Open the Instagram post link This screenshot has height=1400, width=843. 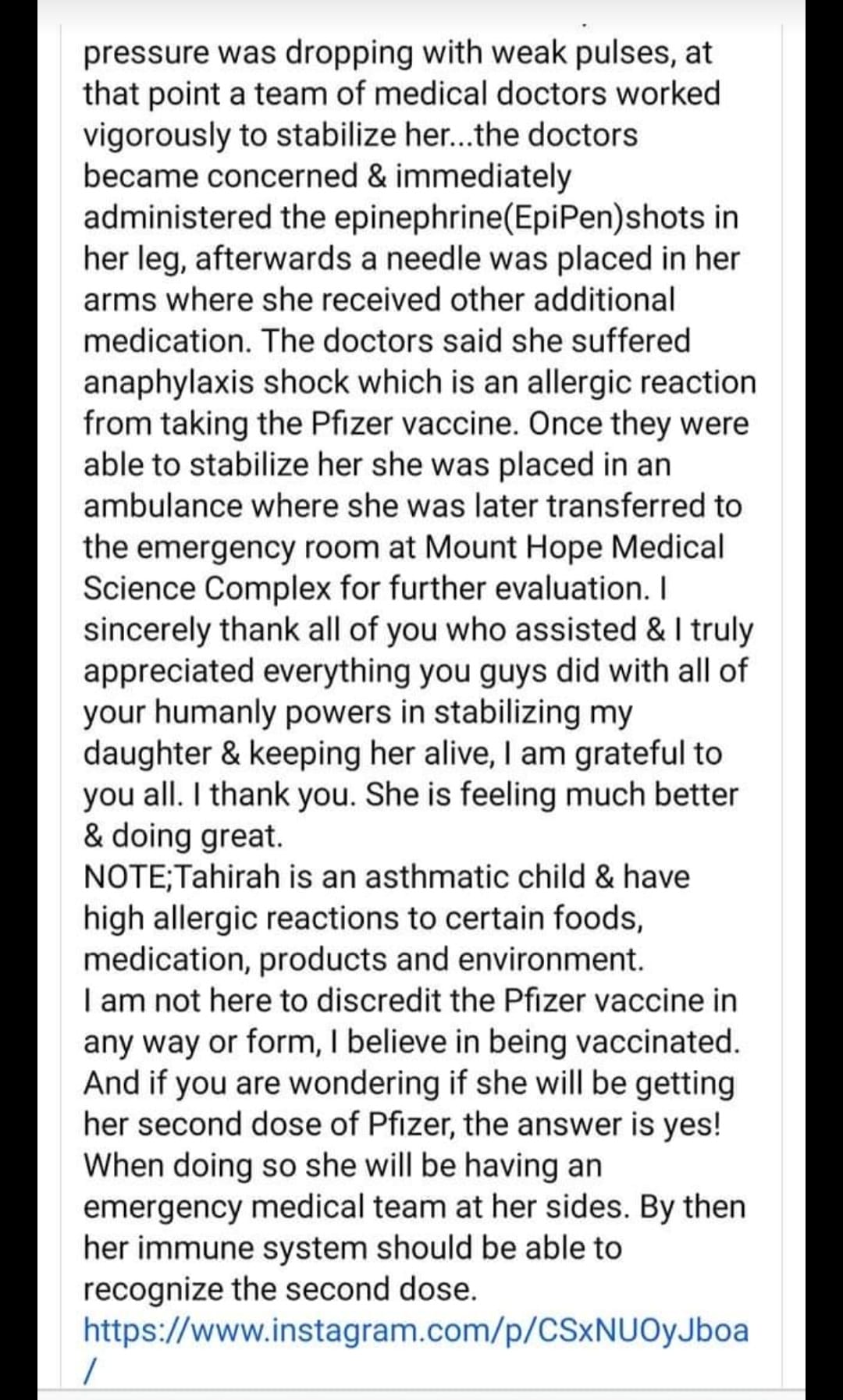coord(416,1331)
